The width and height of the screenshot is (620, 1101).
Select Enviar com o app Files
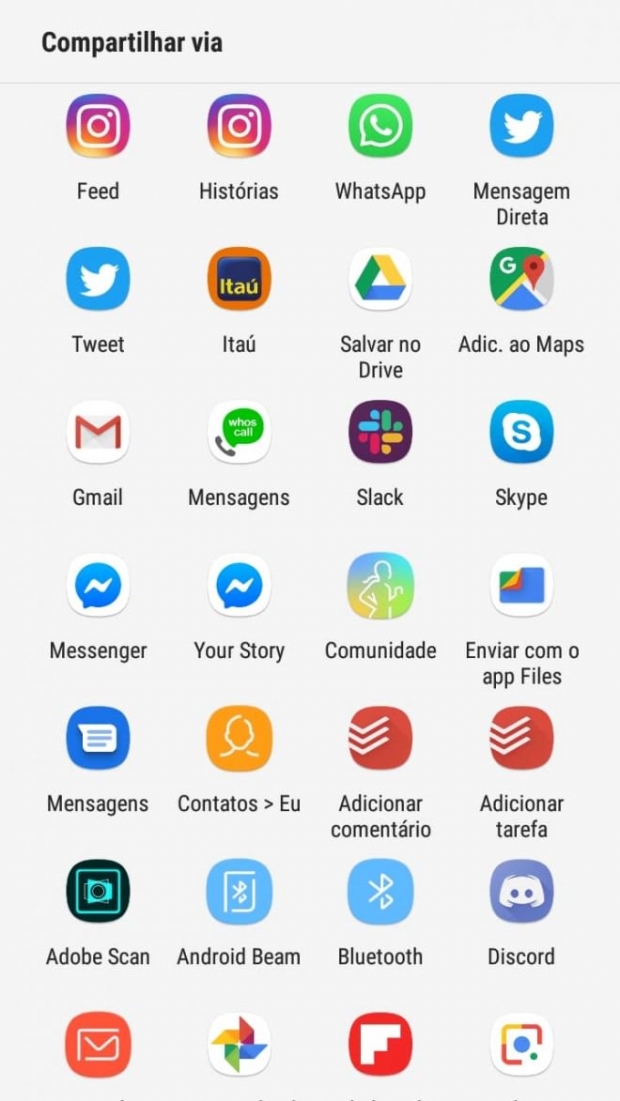(521, 586)
